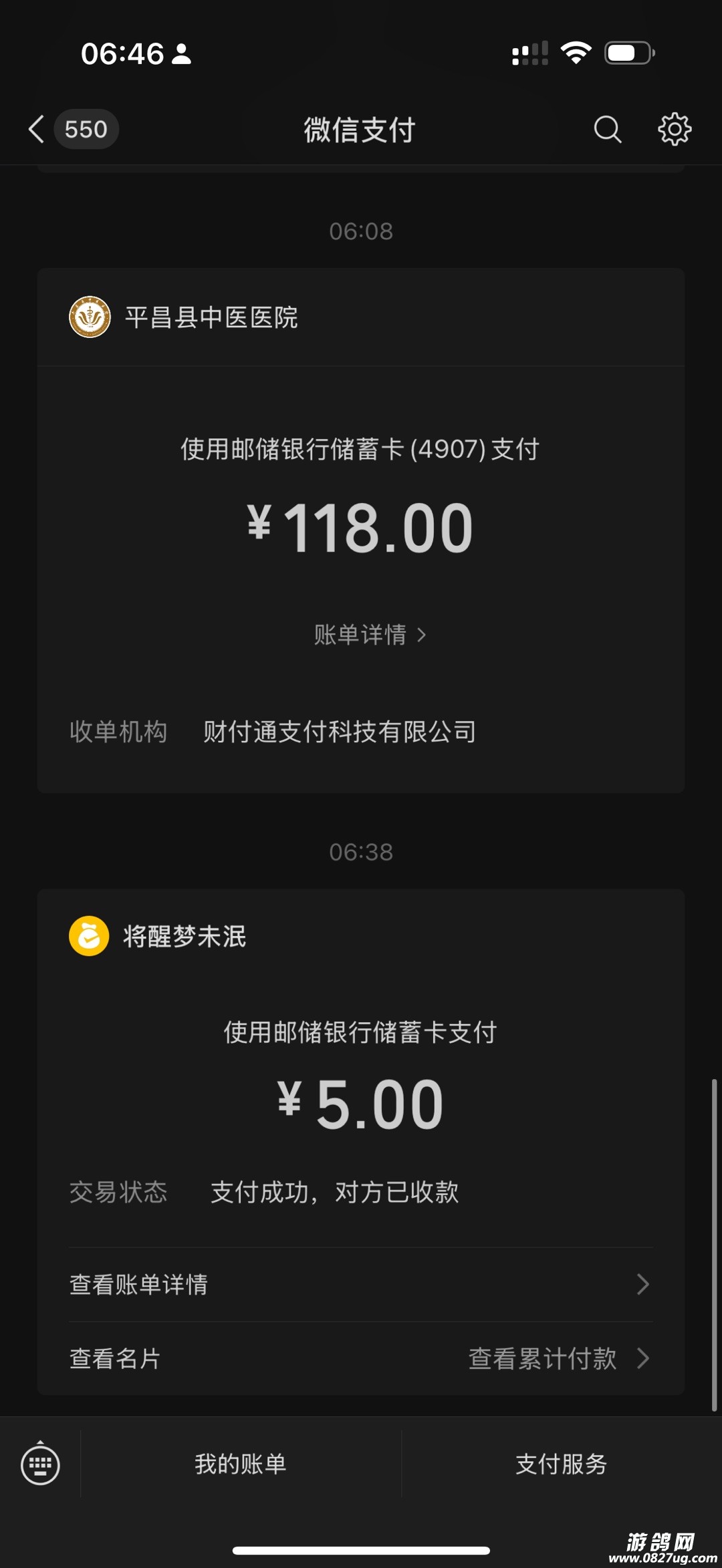Open the settings gear icon

(674, 129)
